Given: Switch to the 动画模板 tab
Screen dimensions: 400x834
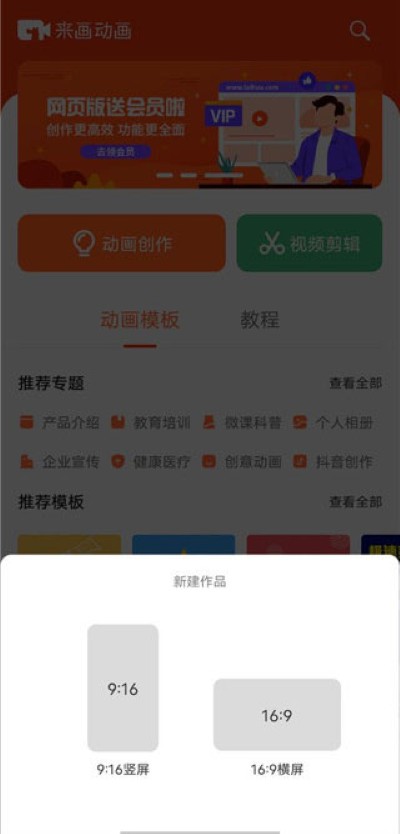Looking at the screenshot, I should click(140, 320).
